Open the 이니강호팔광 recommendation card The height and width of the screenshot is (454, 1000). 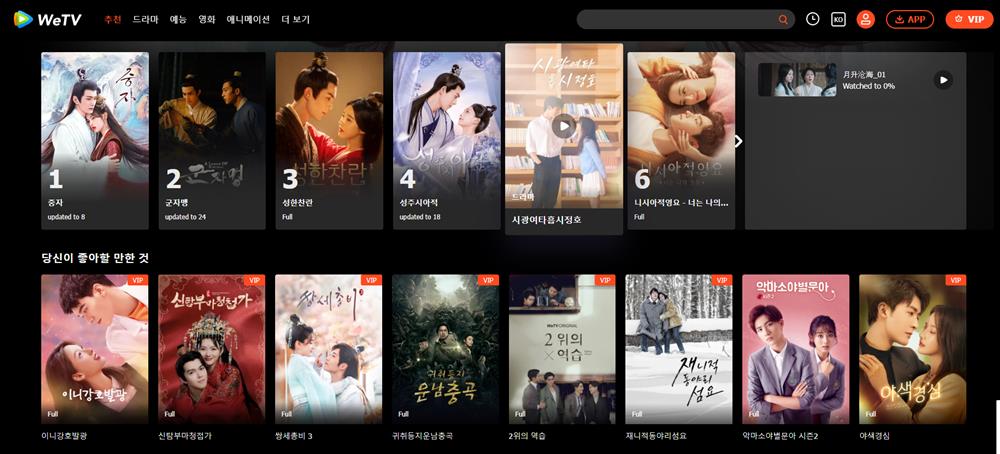(x=95, y=348)
